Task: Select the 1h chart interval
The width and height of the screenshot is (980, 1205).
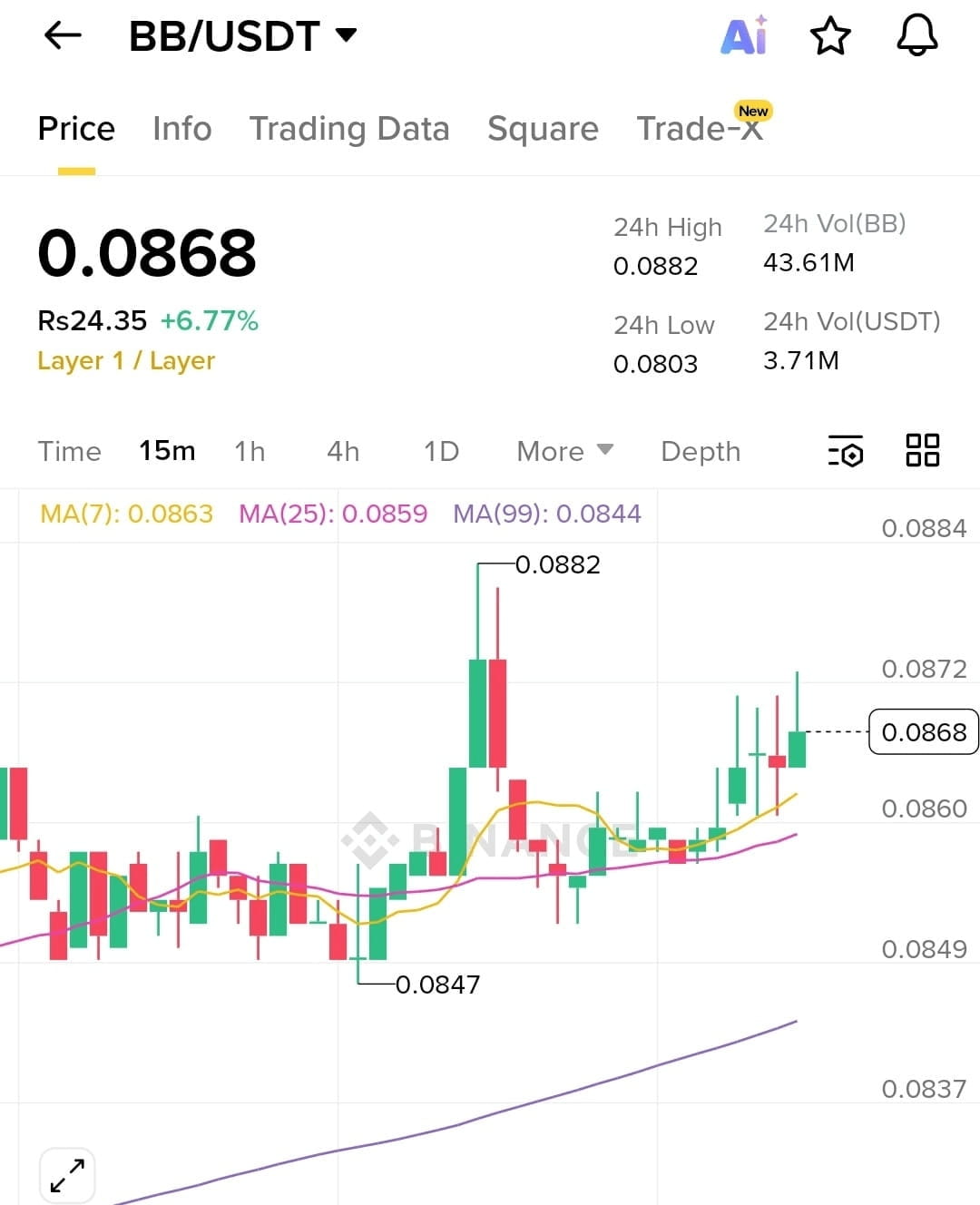Action: tap(250, 451)
